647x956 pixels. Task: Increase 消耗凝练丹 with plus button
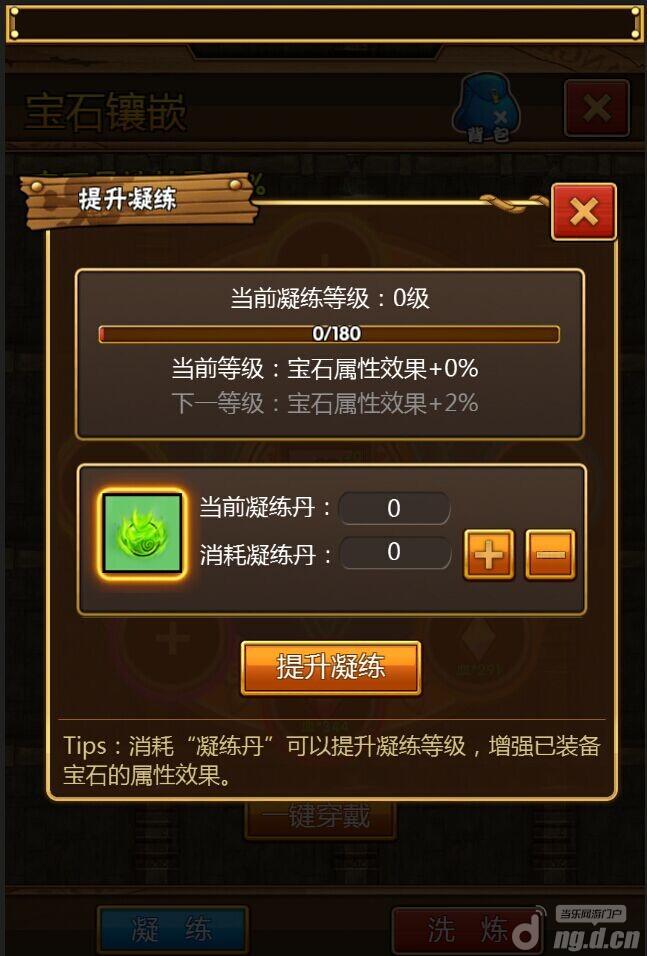[x=488, y=555]
